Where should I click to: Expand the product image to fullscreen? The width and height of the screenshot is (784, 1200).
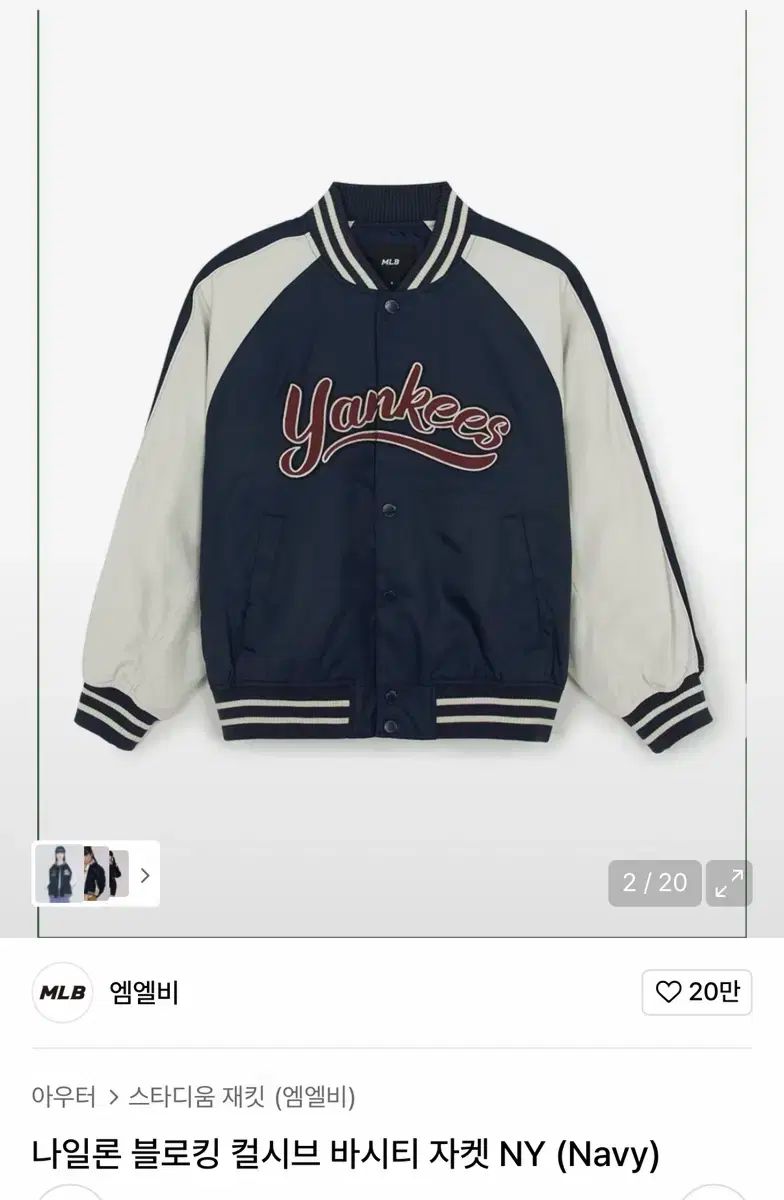[x=729, y=882]
